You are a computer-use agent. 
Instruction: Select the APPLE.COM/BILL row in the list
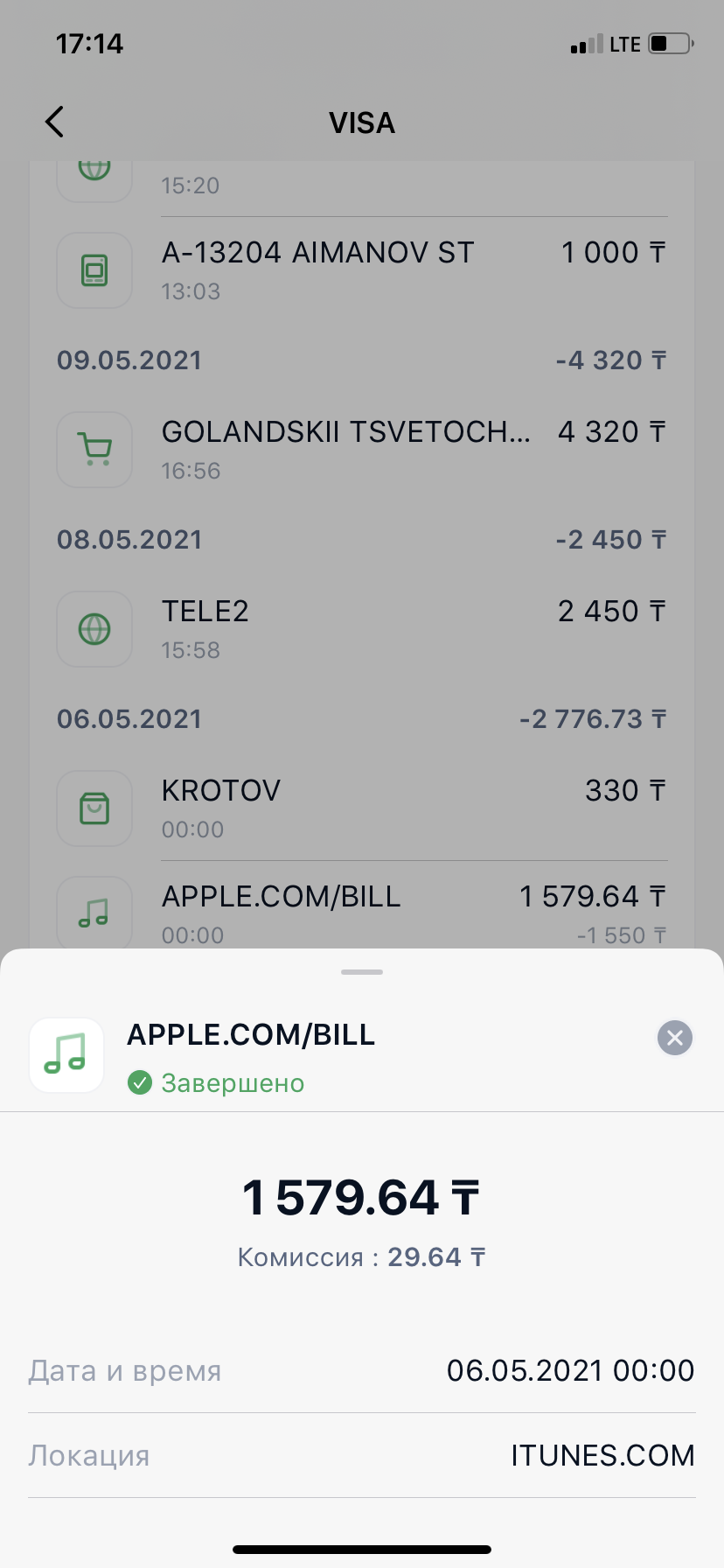click(x=361, y=912)
